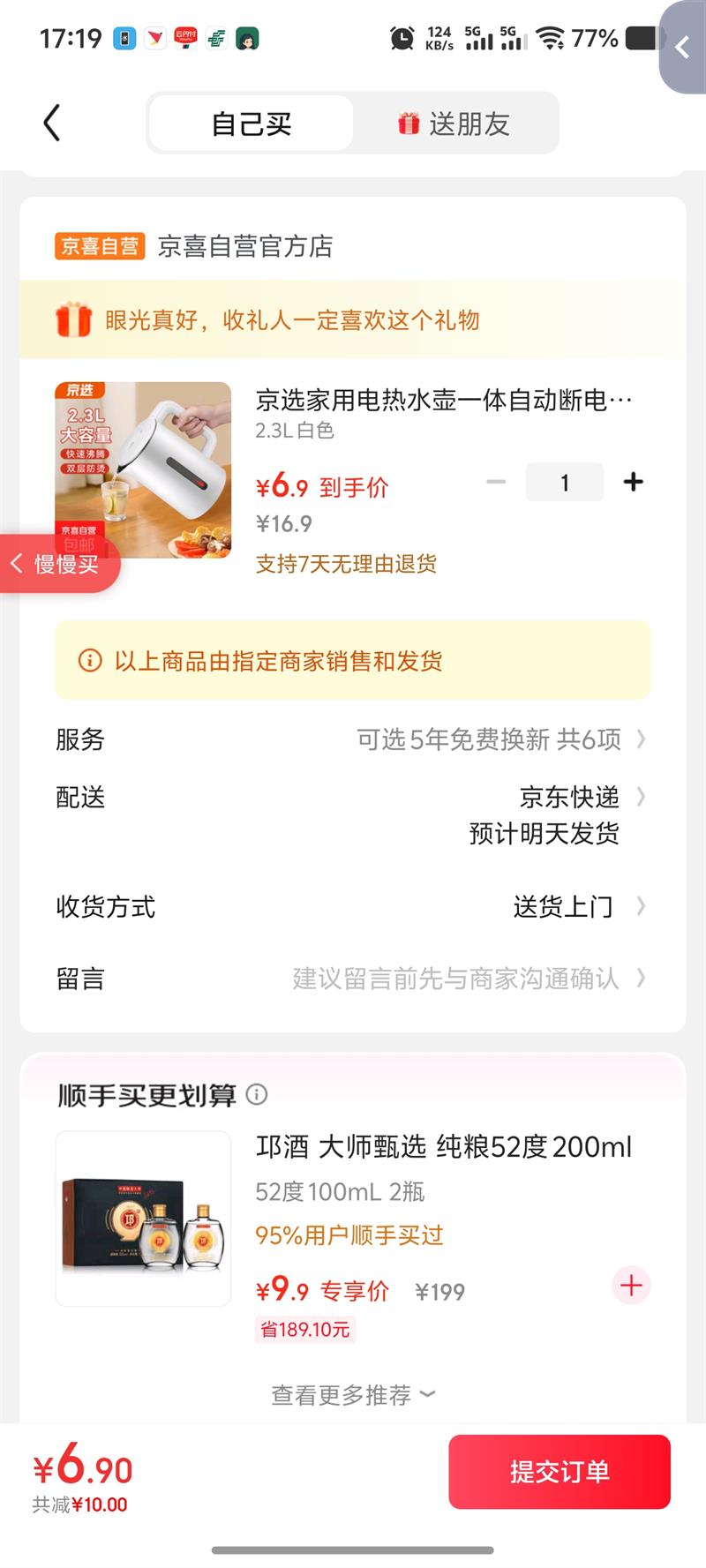Expand the floating side panel arrow

point(682,48)
